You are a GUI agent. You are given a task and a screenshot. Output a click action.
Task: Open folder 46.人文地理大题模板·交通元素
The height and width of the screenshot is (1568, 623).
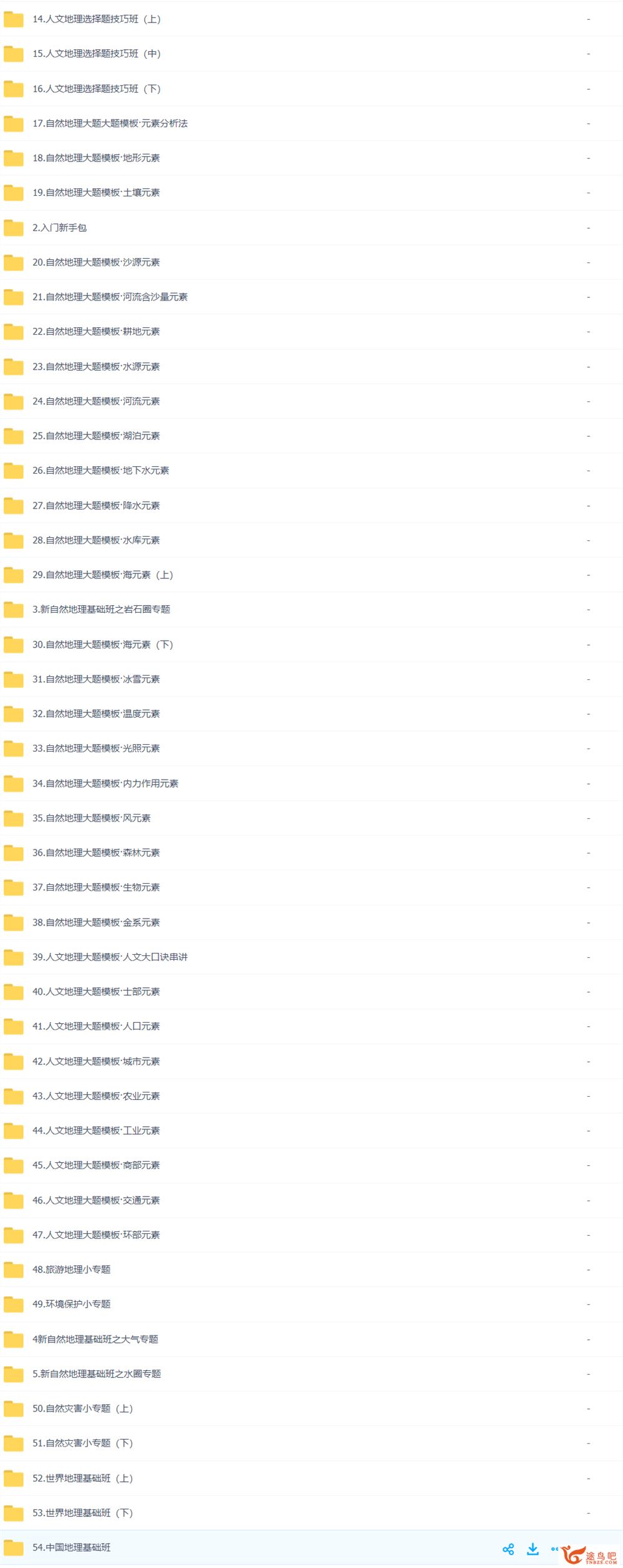click(x=96, y=1200)
